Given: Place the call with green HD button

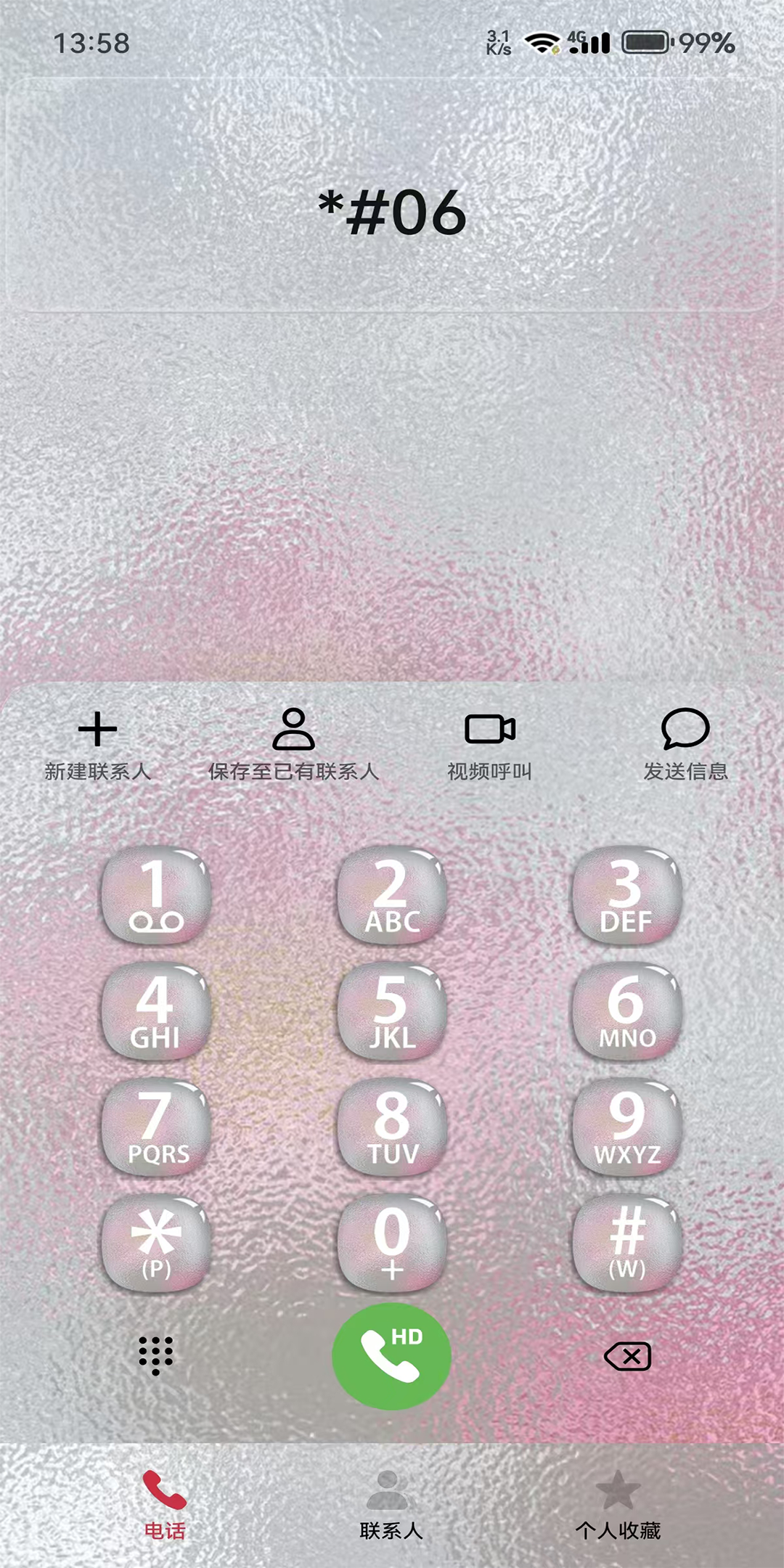Looking at the screenshot, I should click(x=392, y=1356).
